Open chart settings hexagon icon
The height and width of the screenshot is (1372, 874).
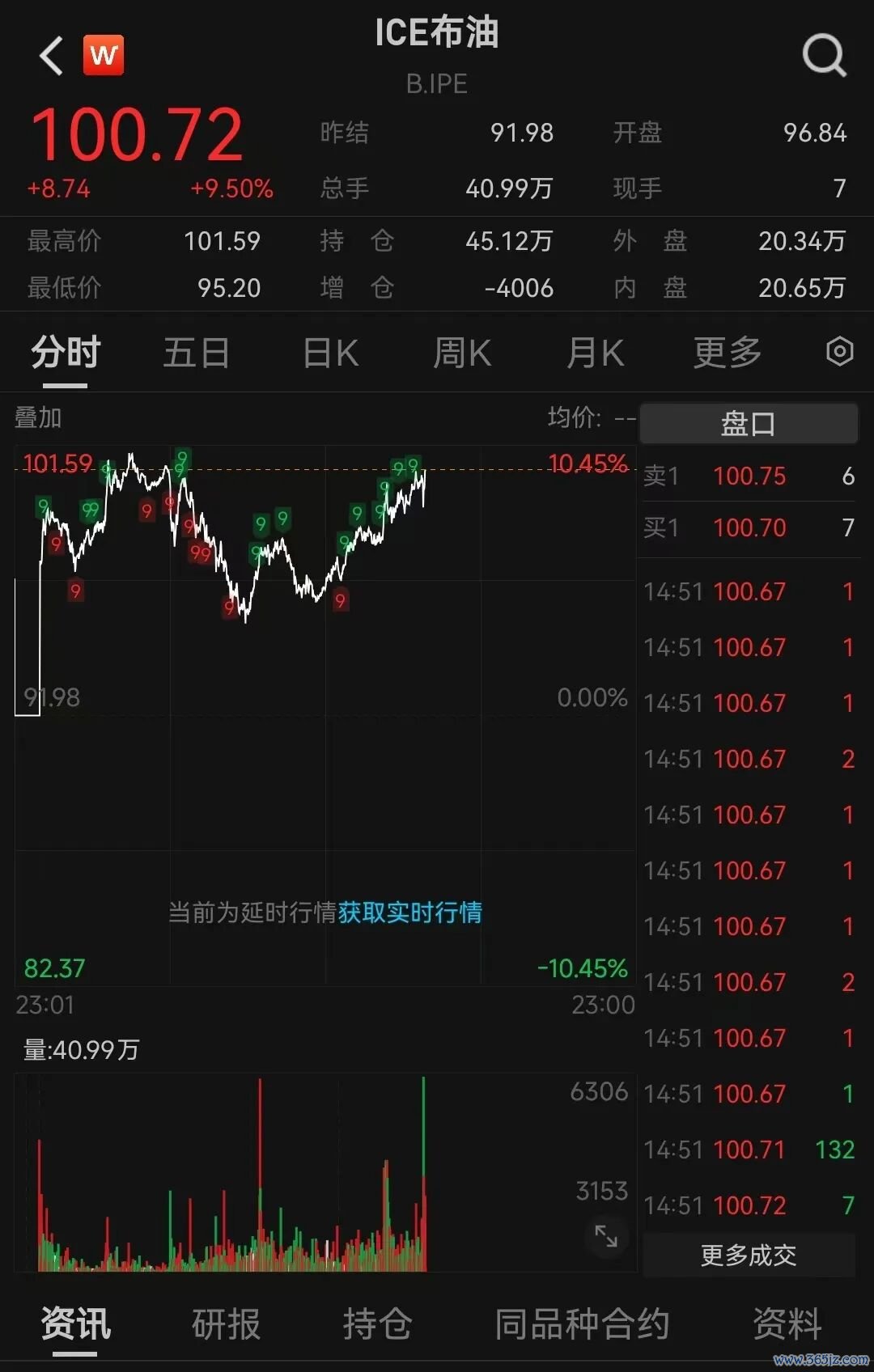coord(840,352)
